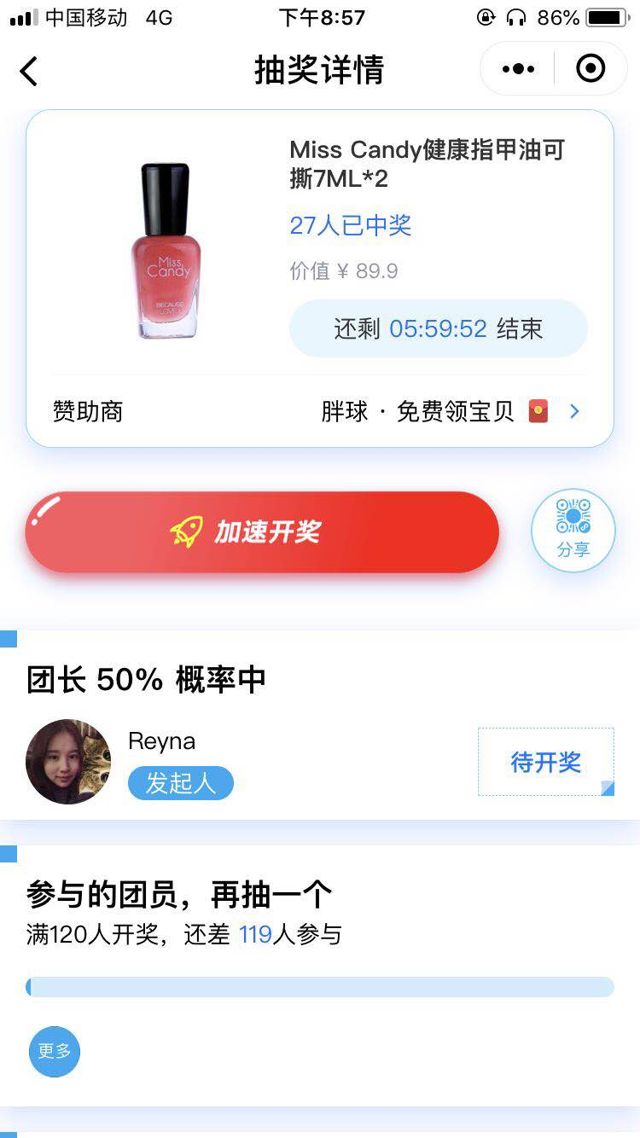The image size is (640, 1138).
Task: Open Reyna's profile avatar
Action: 68,762
